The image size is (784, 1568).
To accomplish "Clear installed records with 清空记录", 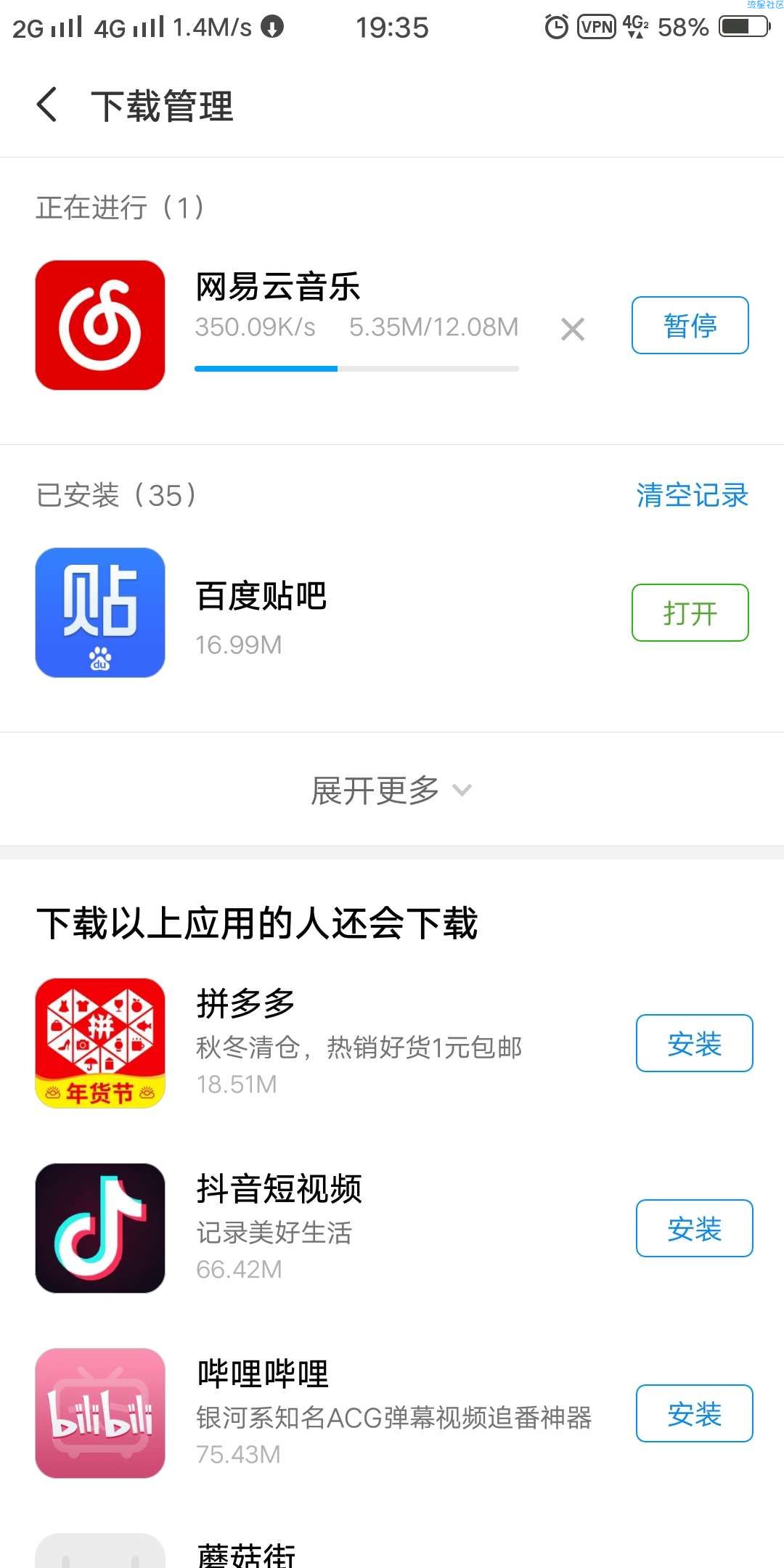I will tap(692, 496).
